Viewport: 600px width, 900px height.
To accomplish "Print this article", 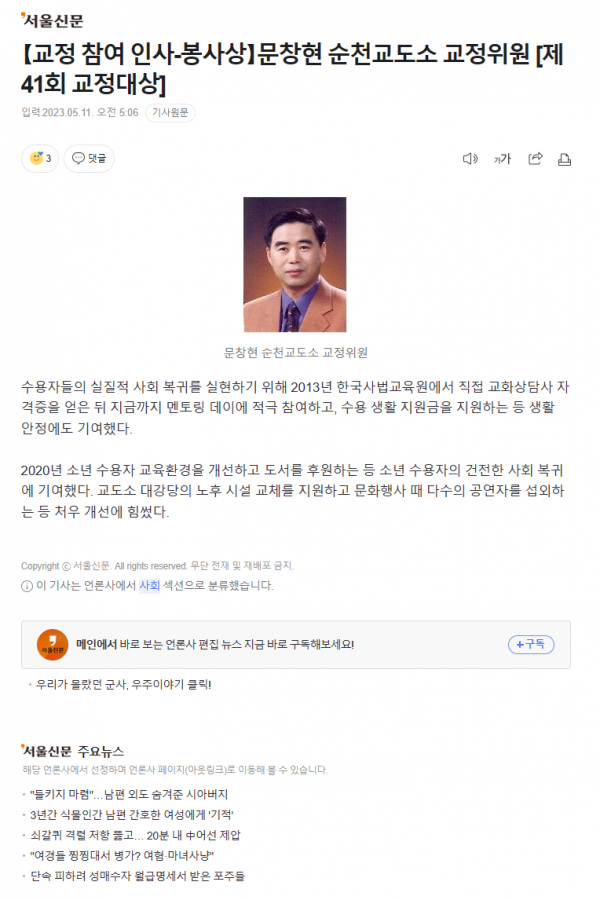I will 564,158.
